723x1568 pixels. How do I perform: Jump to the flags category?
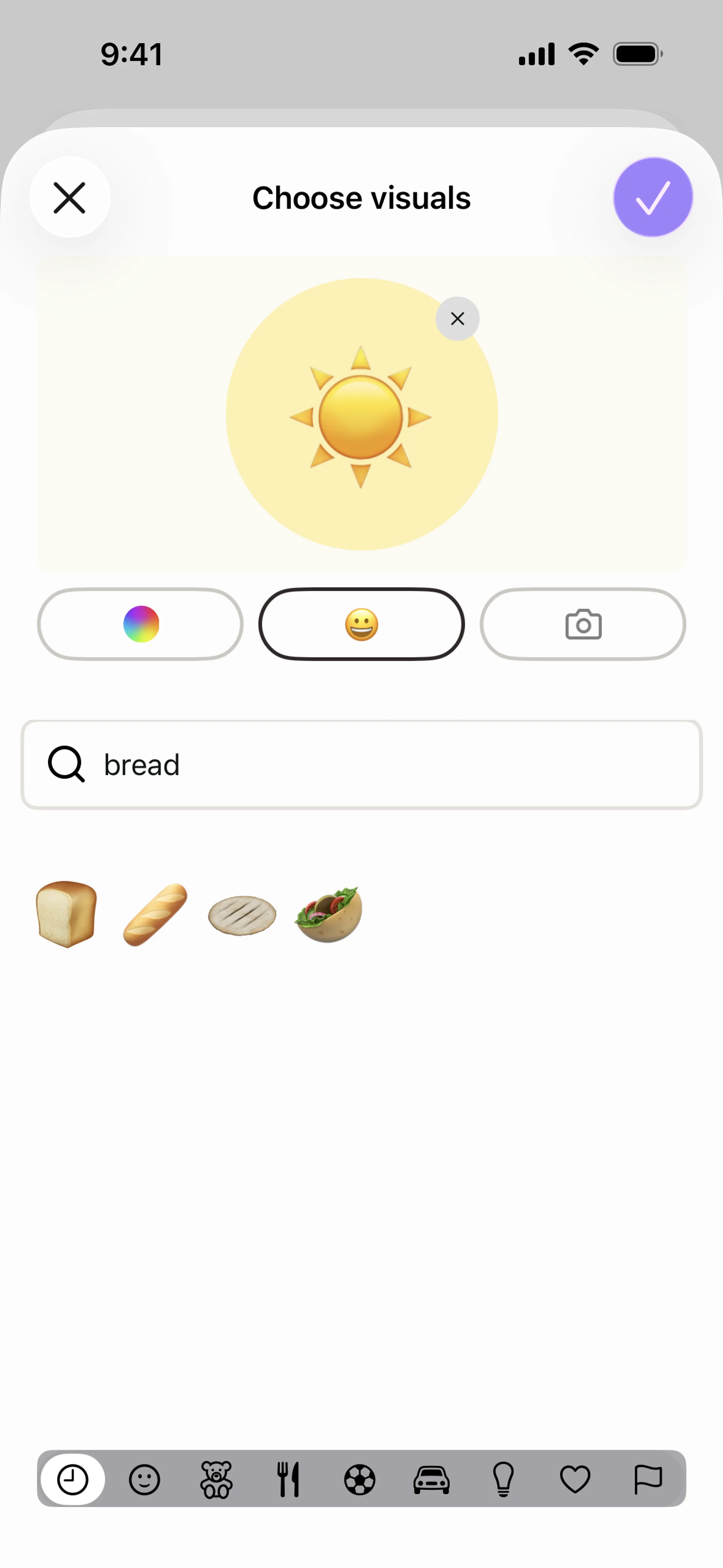click(x=648, y=1479)
